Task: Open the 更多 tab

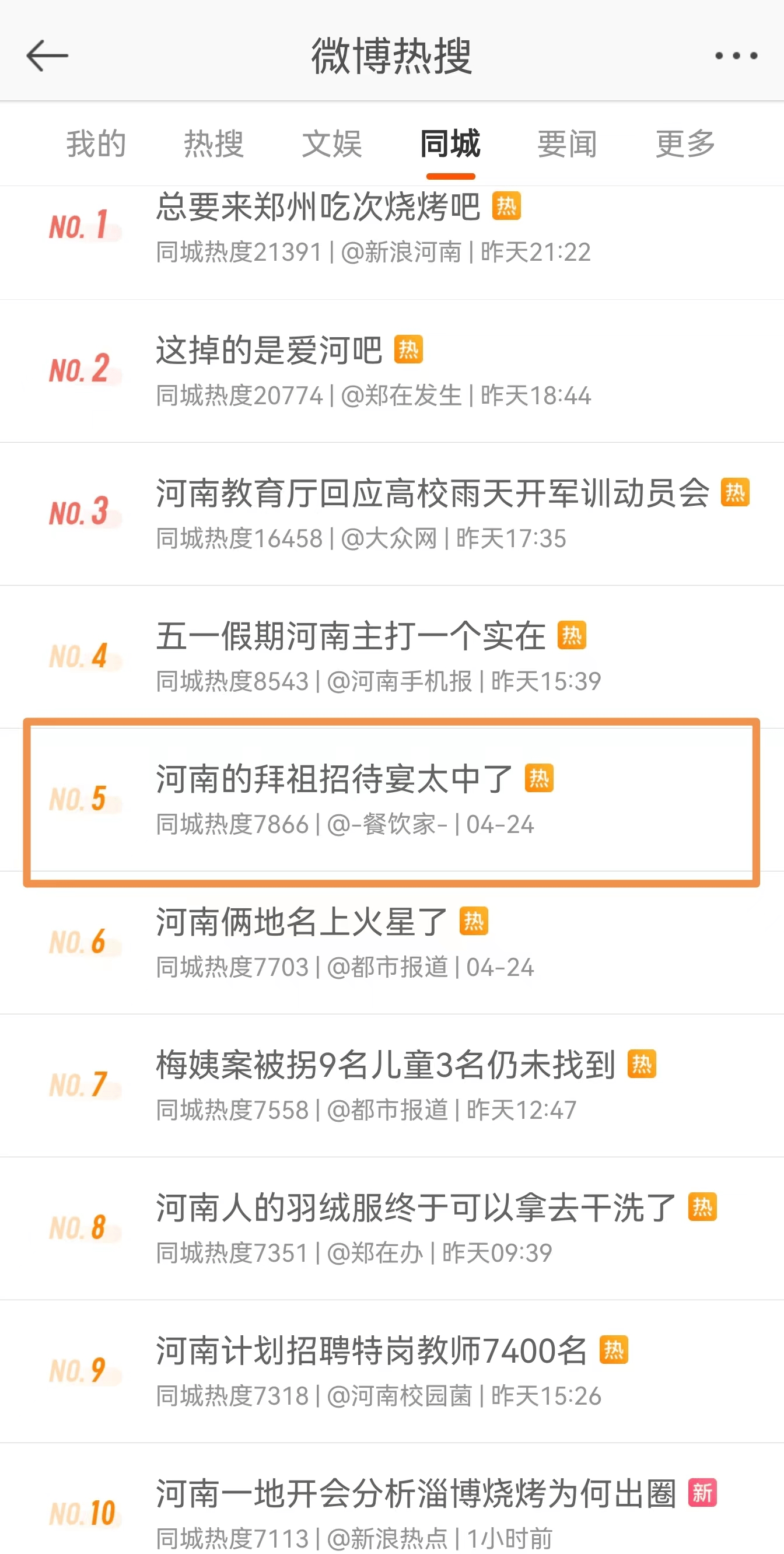Action: coord(685,144)
